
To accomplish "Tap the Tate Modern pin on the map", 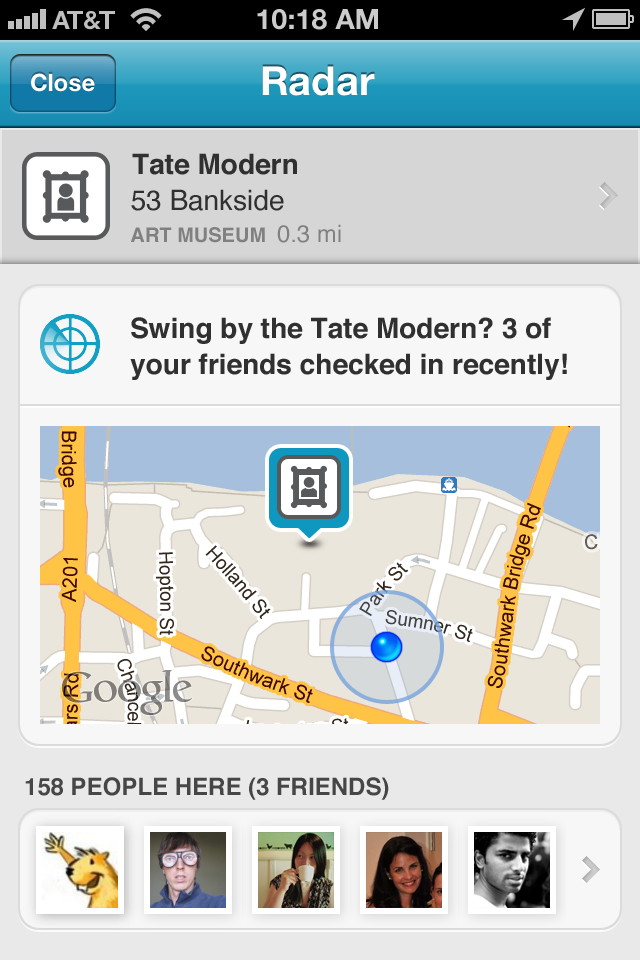I will pos(309,488).
